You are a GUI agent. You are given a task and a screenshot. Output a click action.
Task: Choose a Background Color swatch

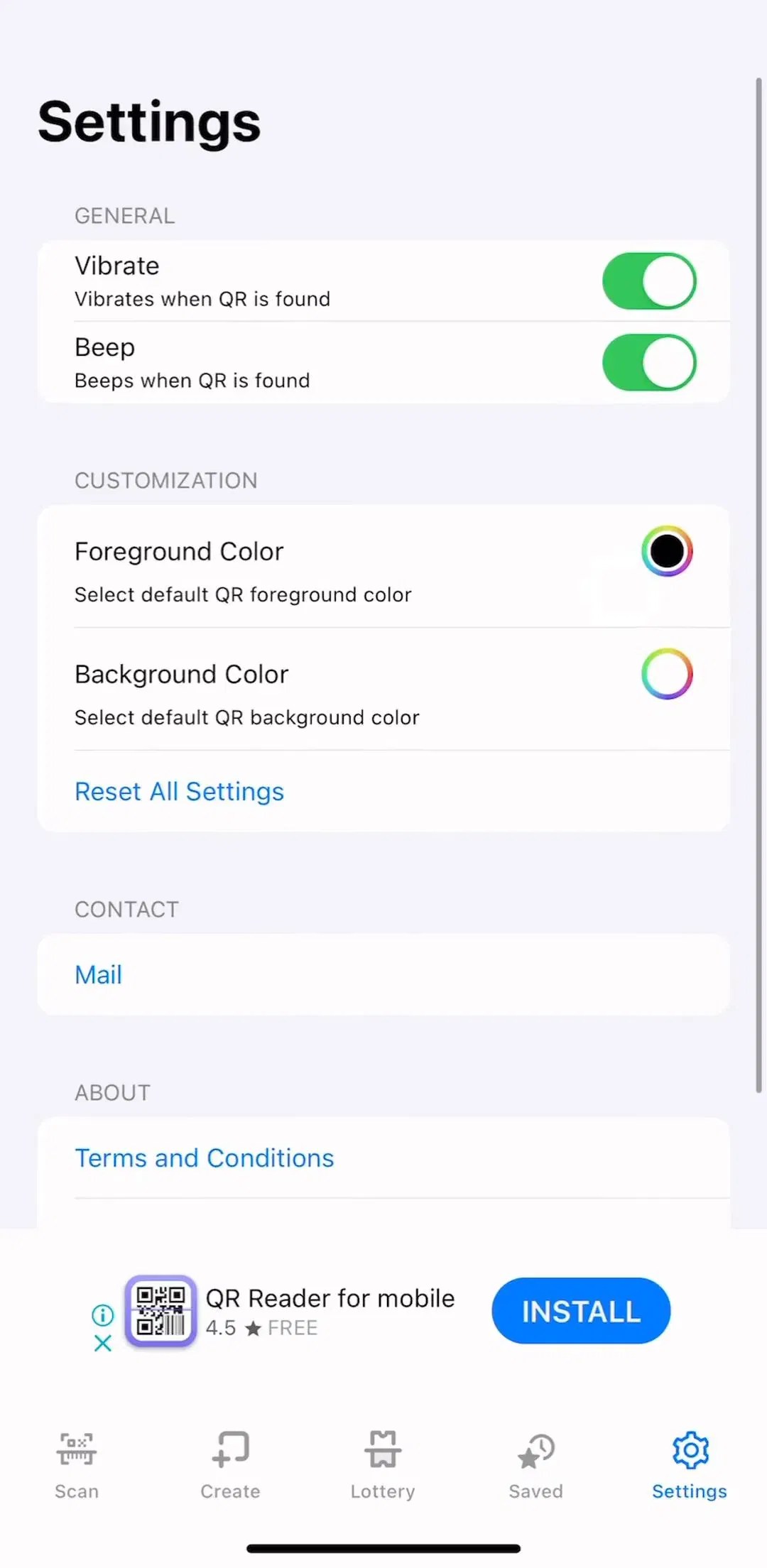[667, 674]
